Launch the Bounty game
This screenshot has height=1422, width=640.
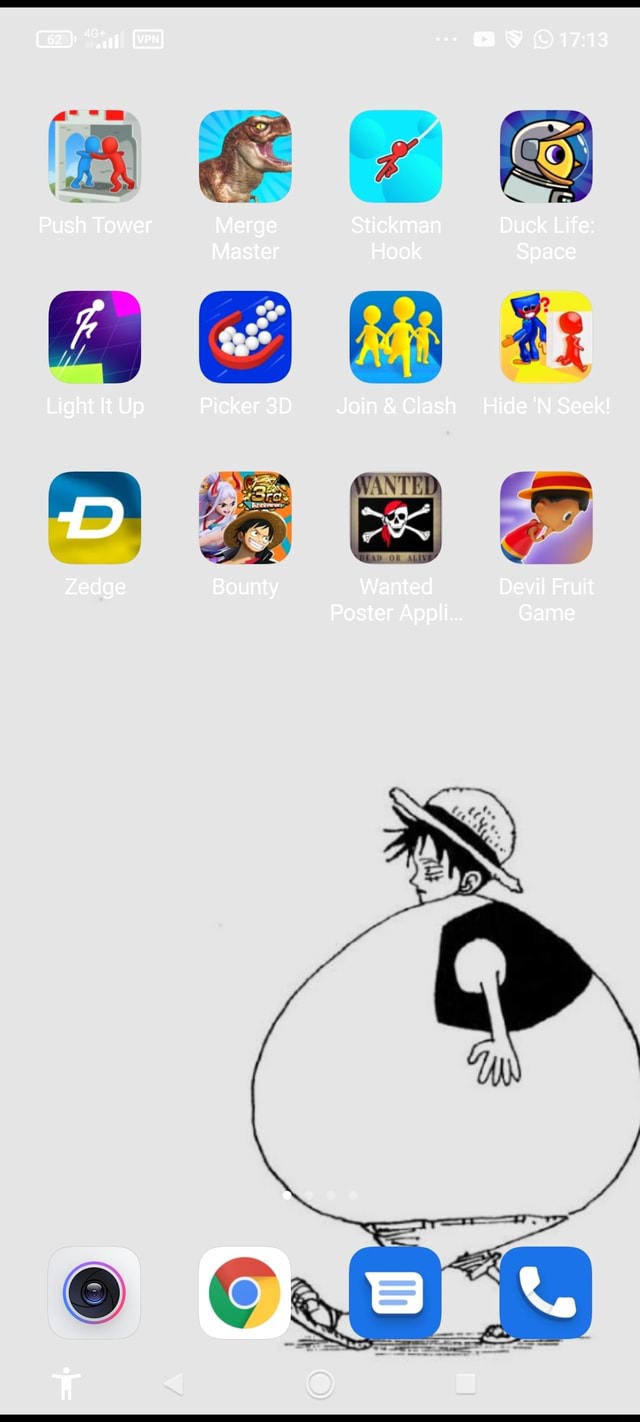[x=245, y=518]
